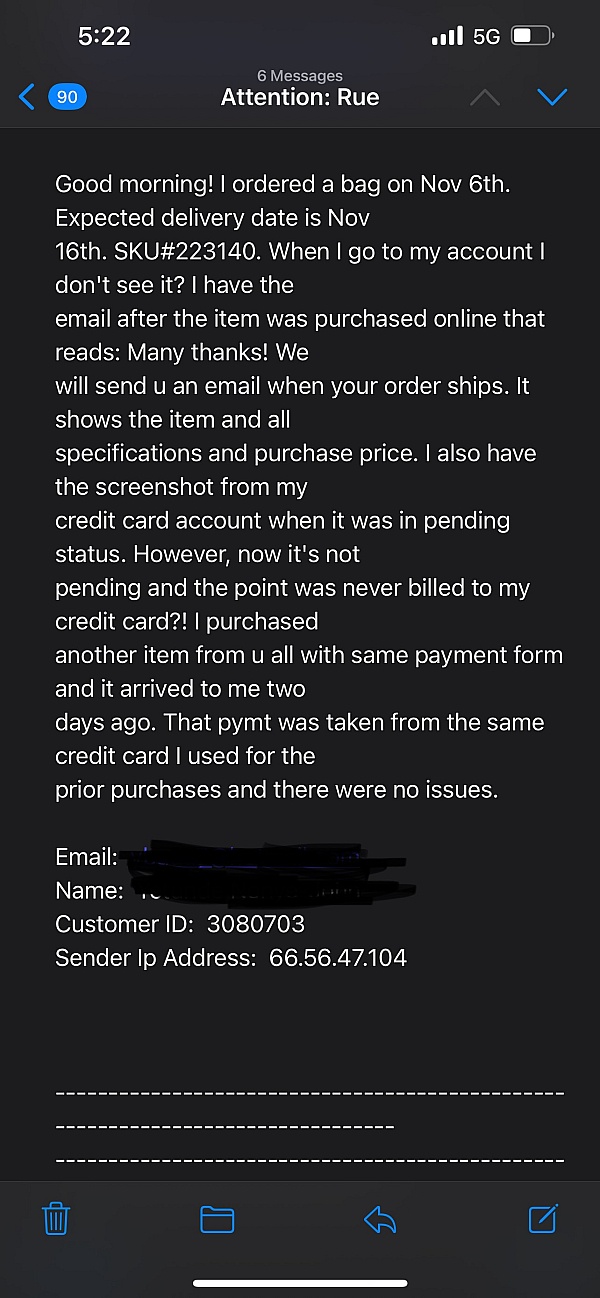600x1298 pixels.
Task: Compose a new email
Action: 542,1219
